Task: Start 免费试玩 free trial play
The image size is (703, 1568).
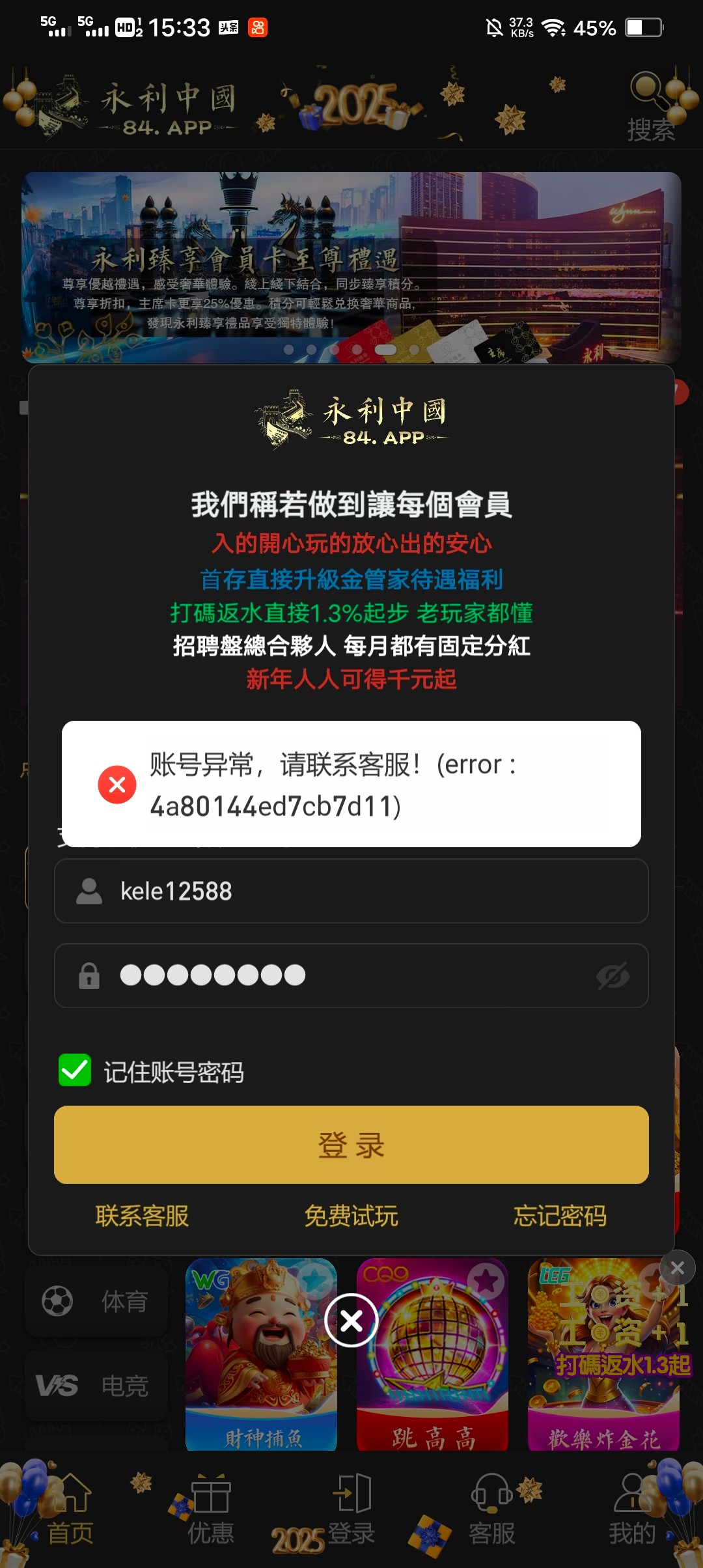Action: tap(351, 1216)
